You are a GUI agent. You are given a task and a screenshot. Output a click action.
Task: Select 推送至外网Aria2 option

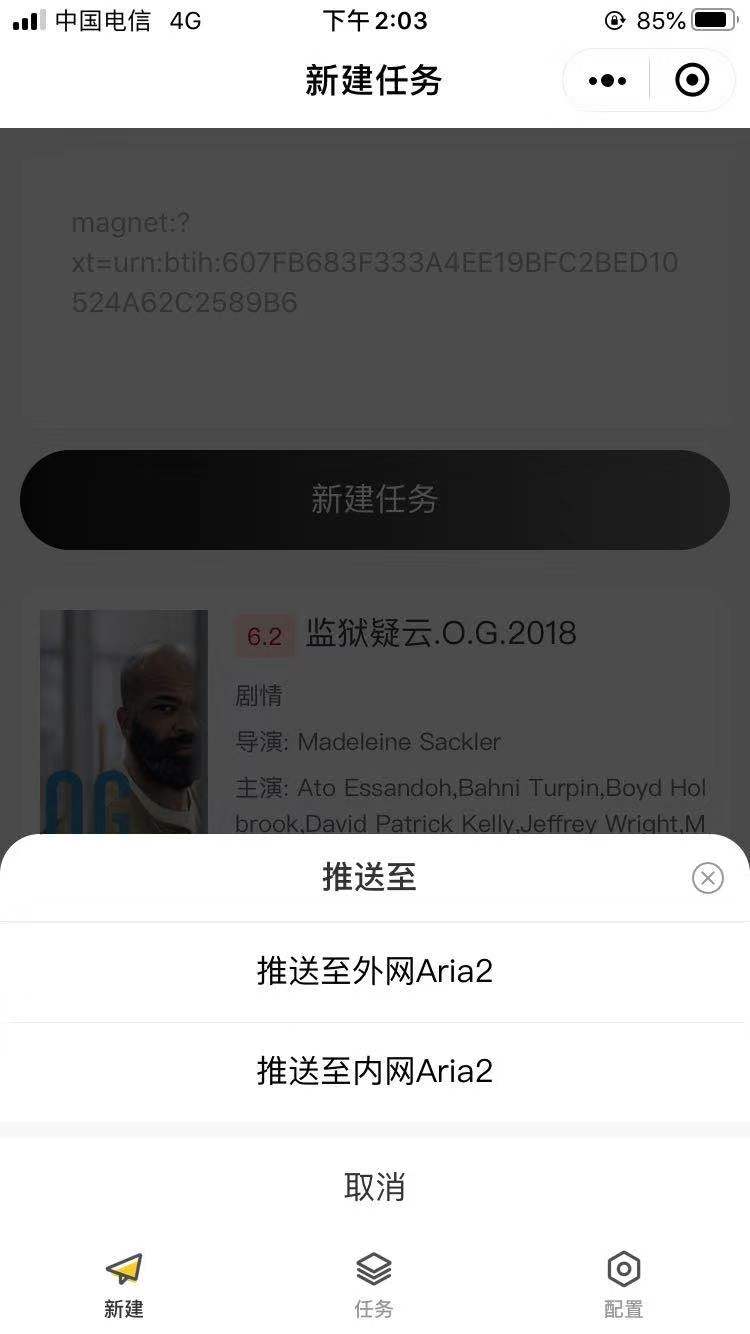375,971
